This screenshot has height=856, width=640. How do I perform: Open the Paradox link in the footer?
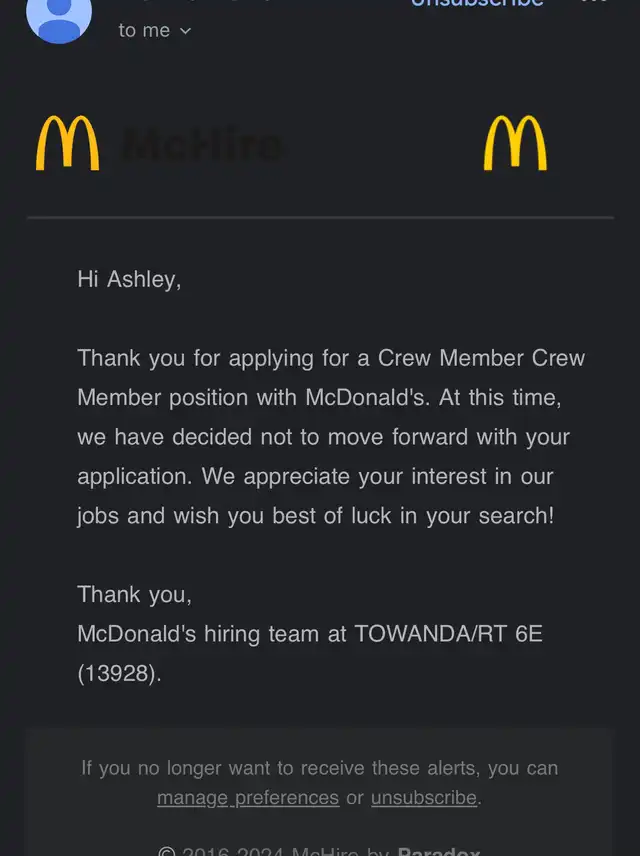point(438,851)
